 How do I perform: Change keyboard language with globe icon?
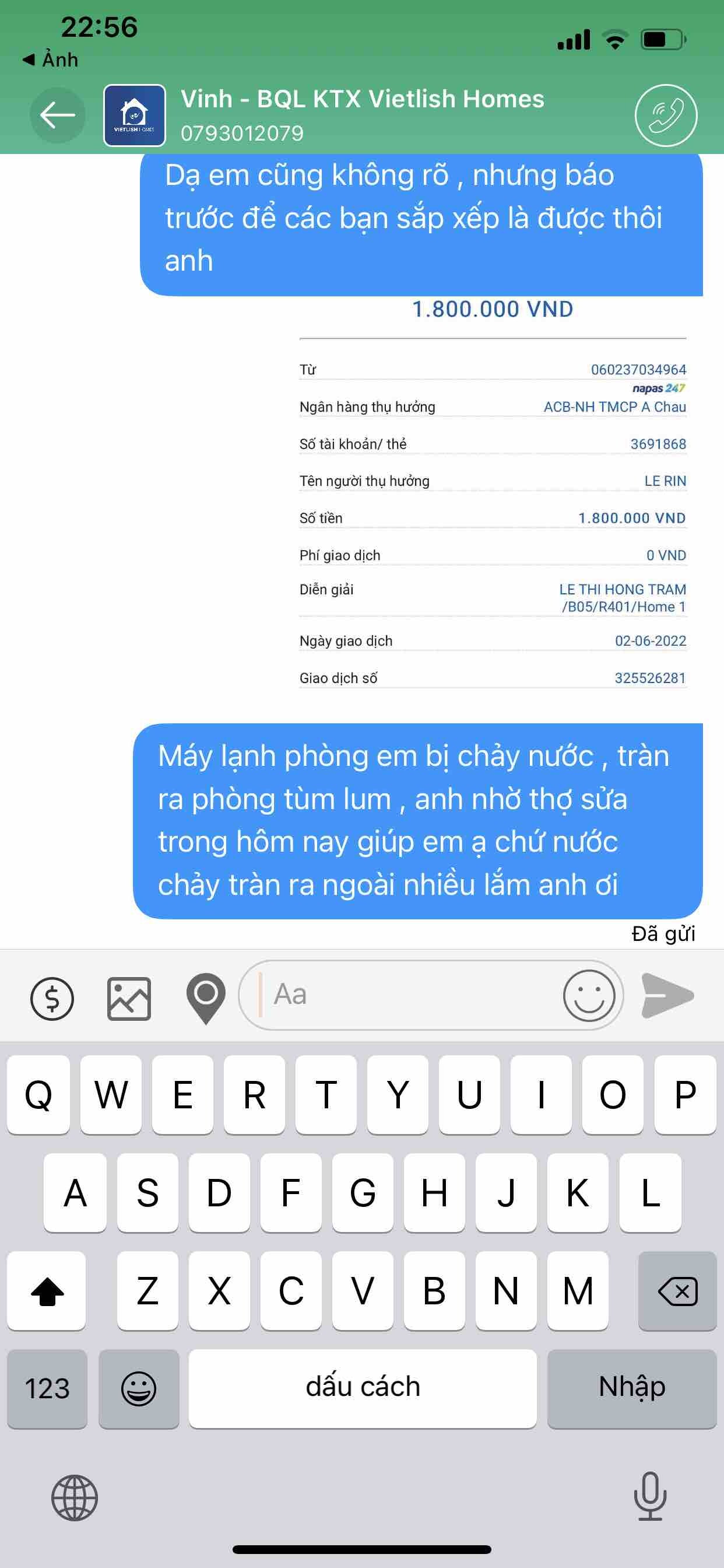click(74, 1497)
